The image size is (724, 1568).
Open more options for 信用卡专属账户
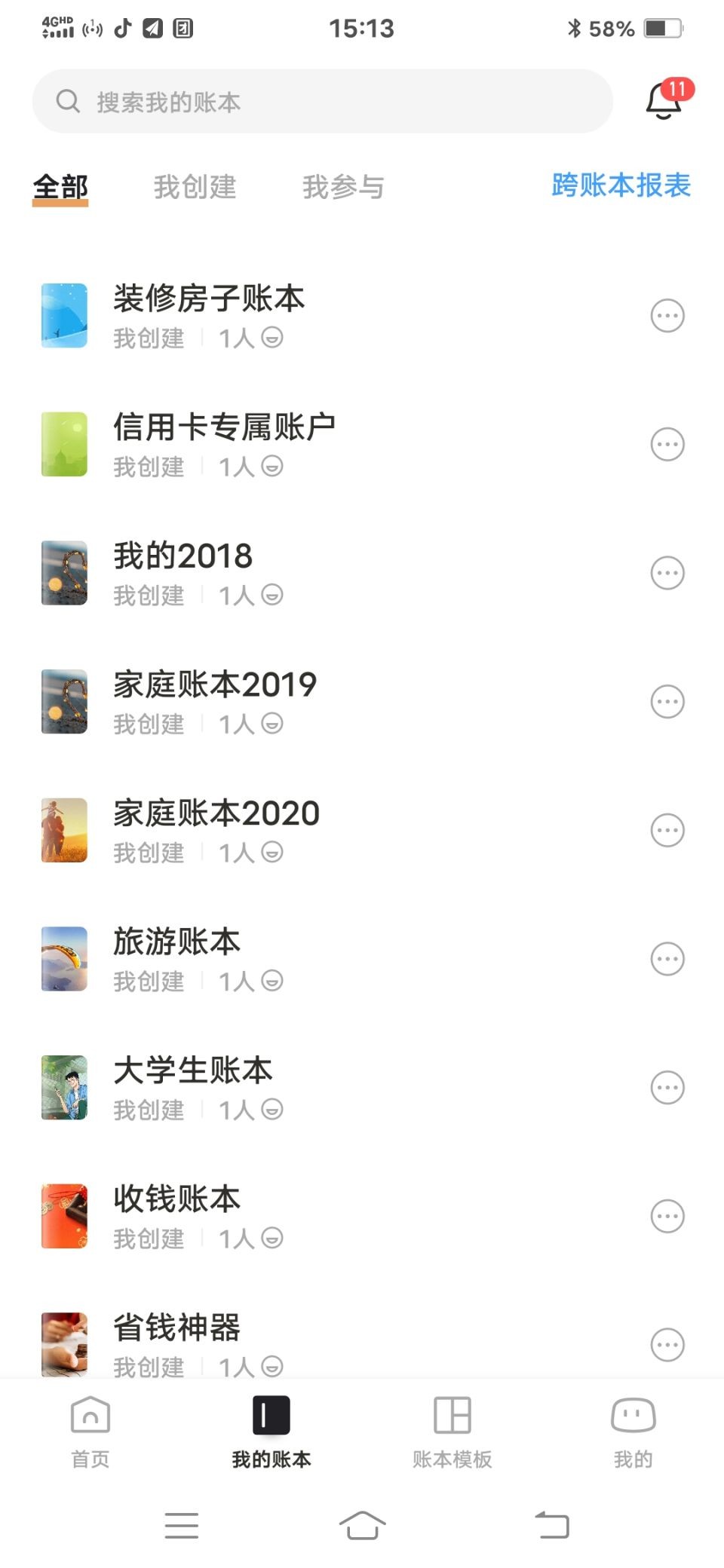point(667,445)
